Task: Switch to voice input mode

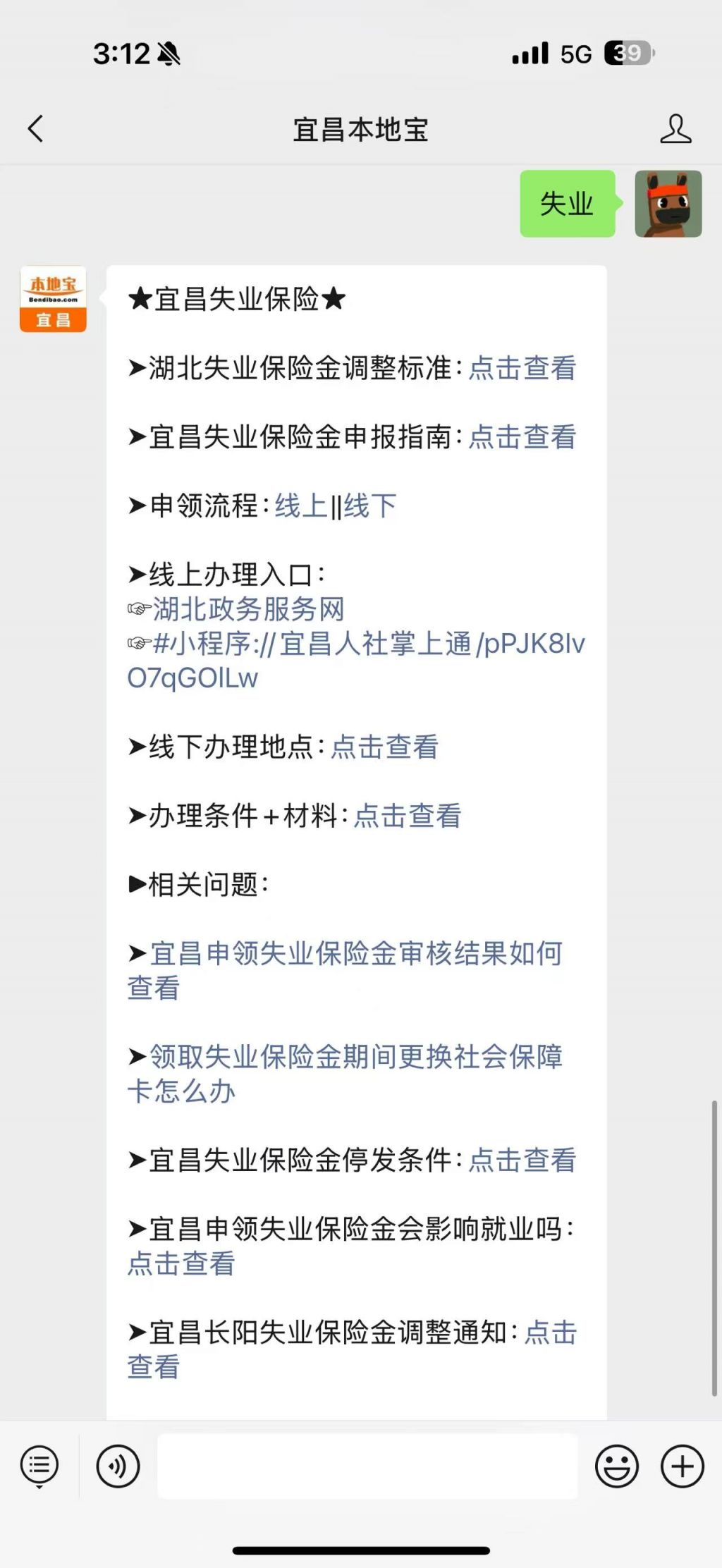Action: [x=118, y=1466]
